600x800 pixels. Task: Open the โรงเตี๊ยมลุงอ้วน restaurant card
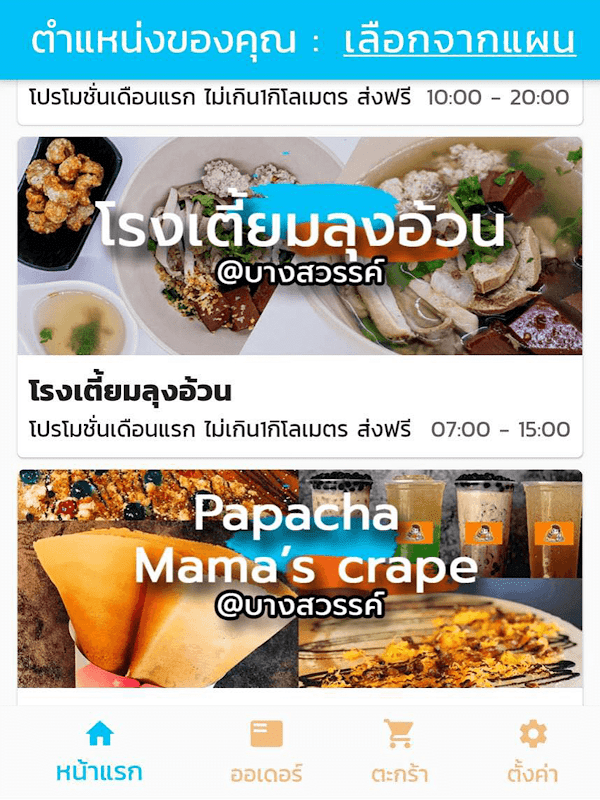click(x=300, y=297)
